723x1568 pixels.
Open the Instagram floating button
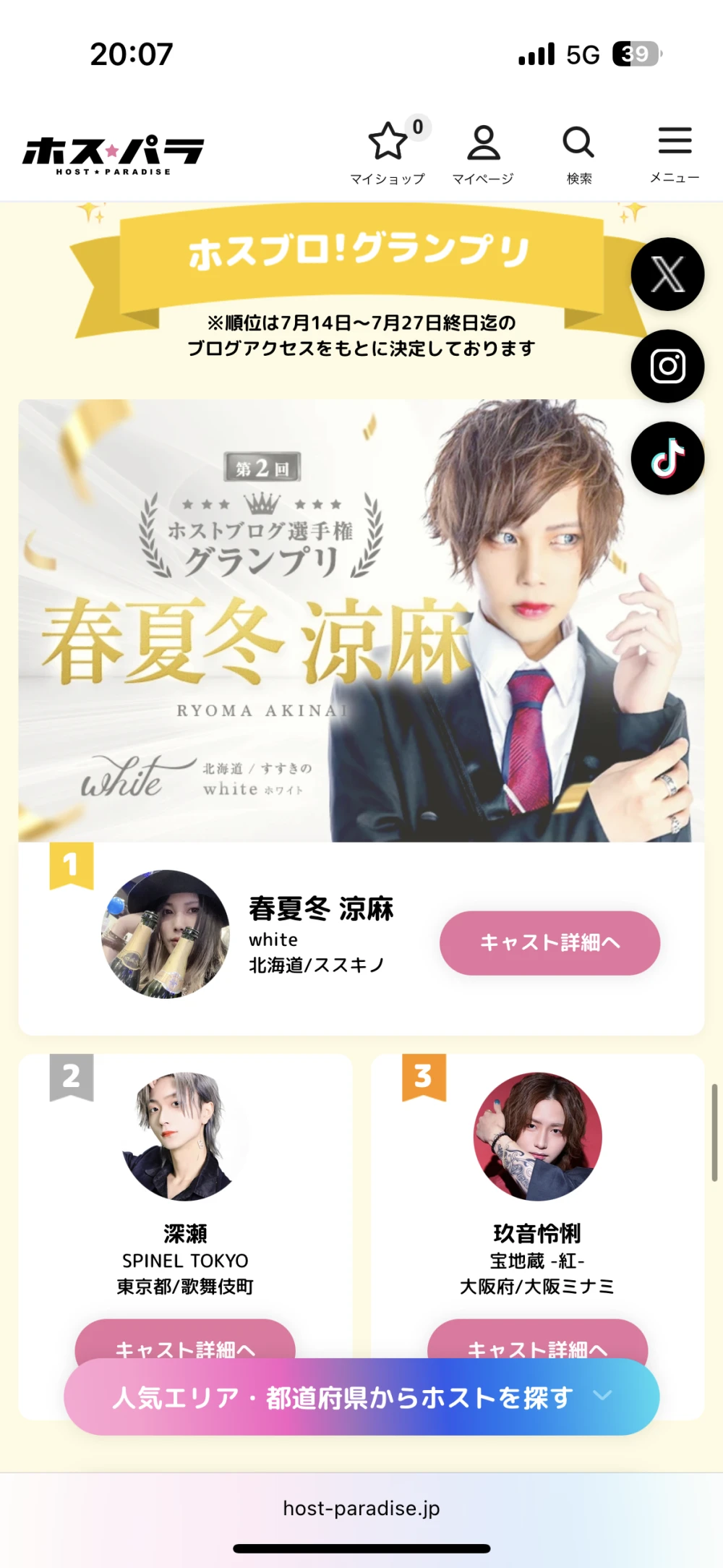[x=667, y=367]
